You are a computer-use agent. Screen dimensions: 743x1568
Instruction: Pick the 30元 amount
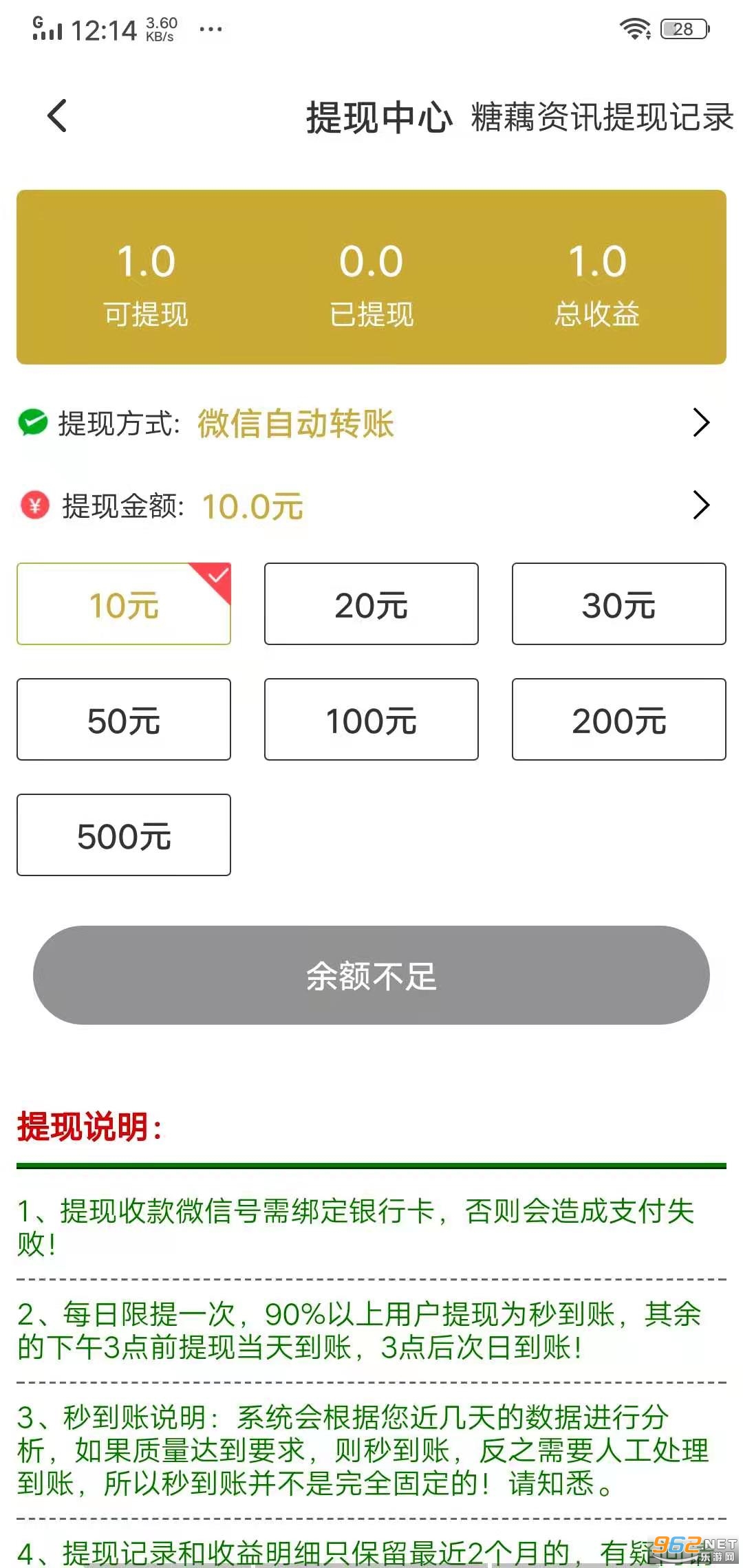[x=618, y=604]
